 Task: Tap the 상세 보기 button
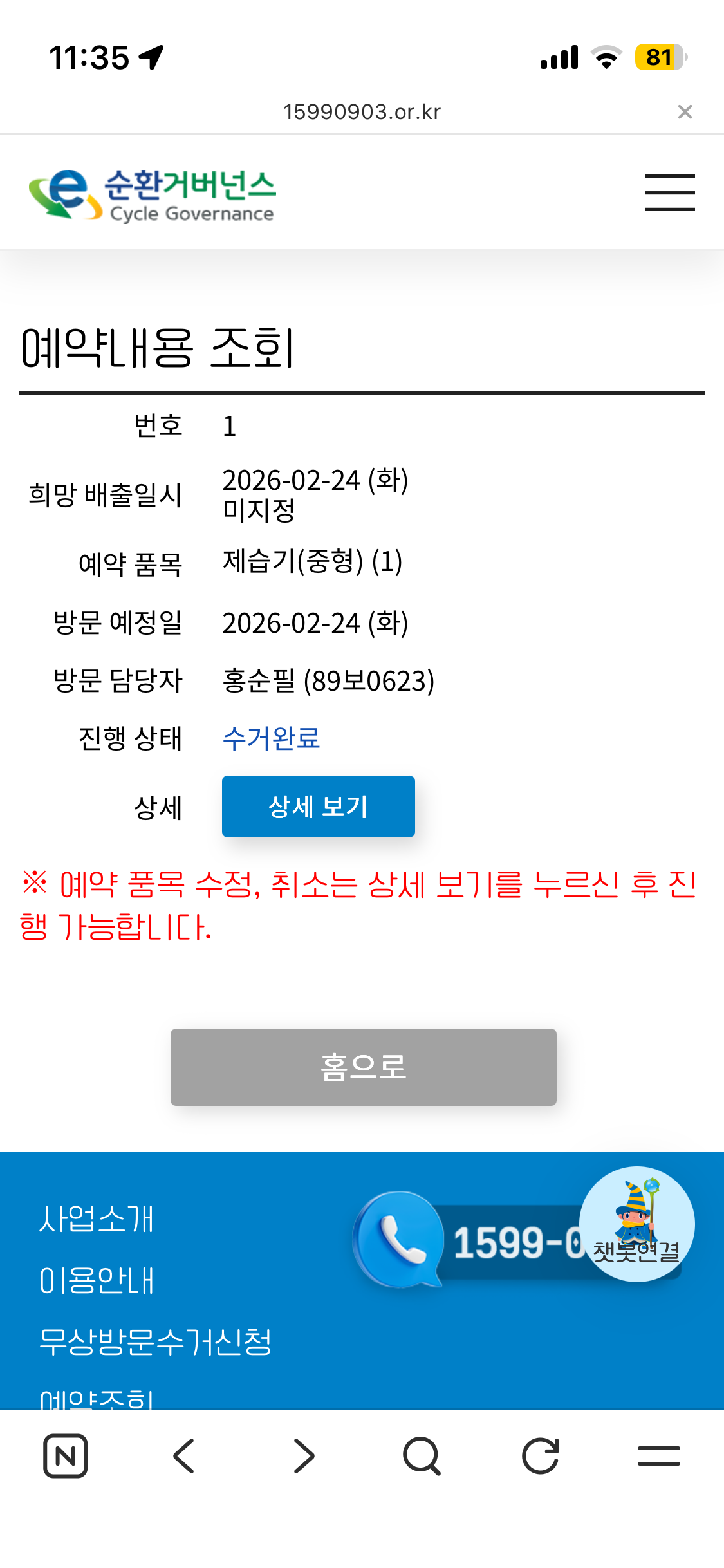point(318,807)
